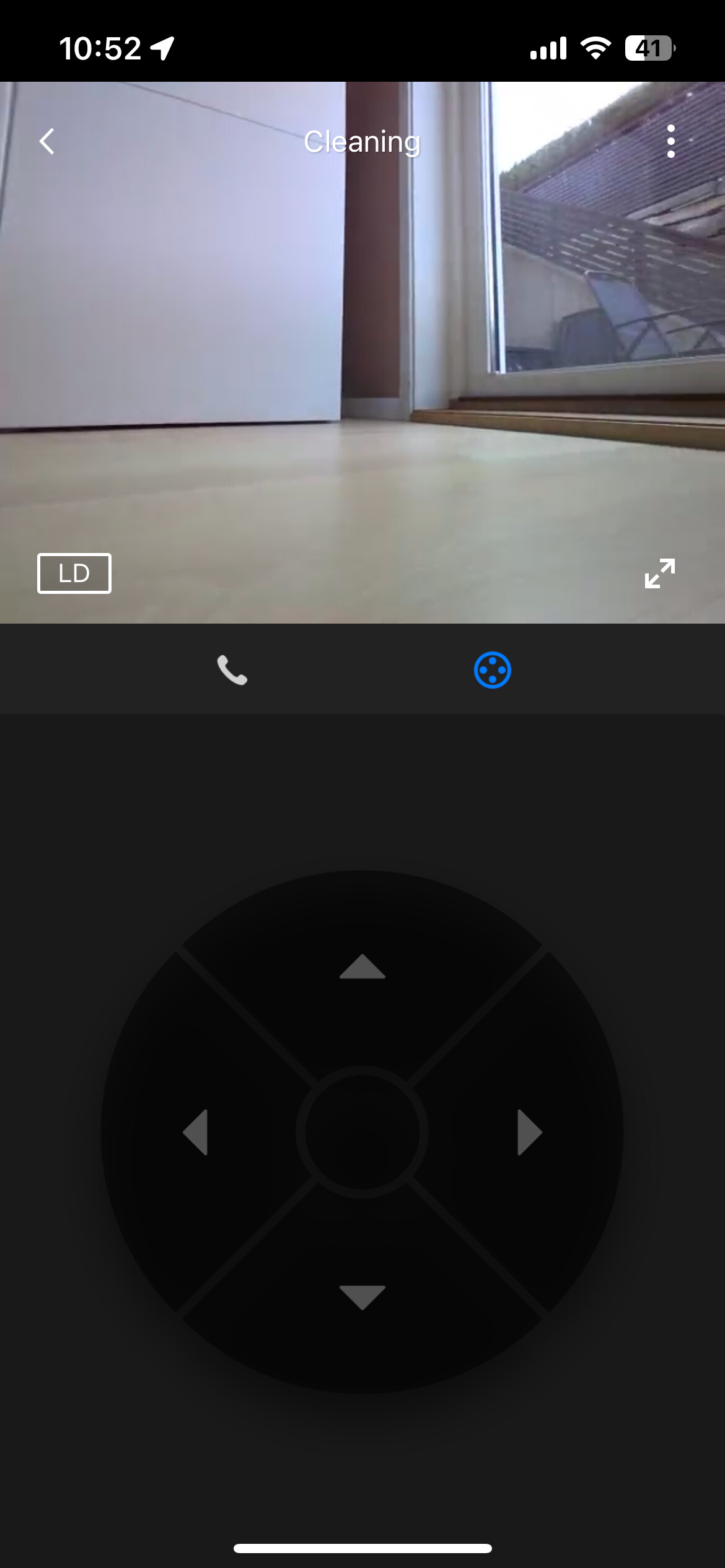Go back using the top-left arrow

pyautogui.click(x=47, y=141)
